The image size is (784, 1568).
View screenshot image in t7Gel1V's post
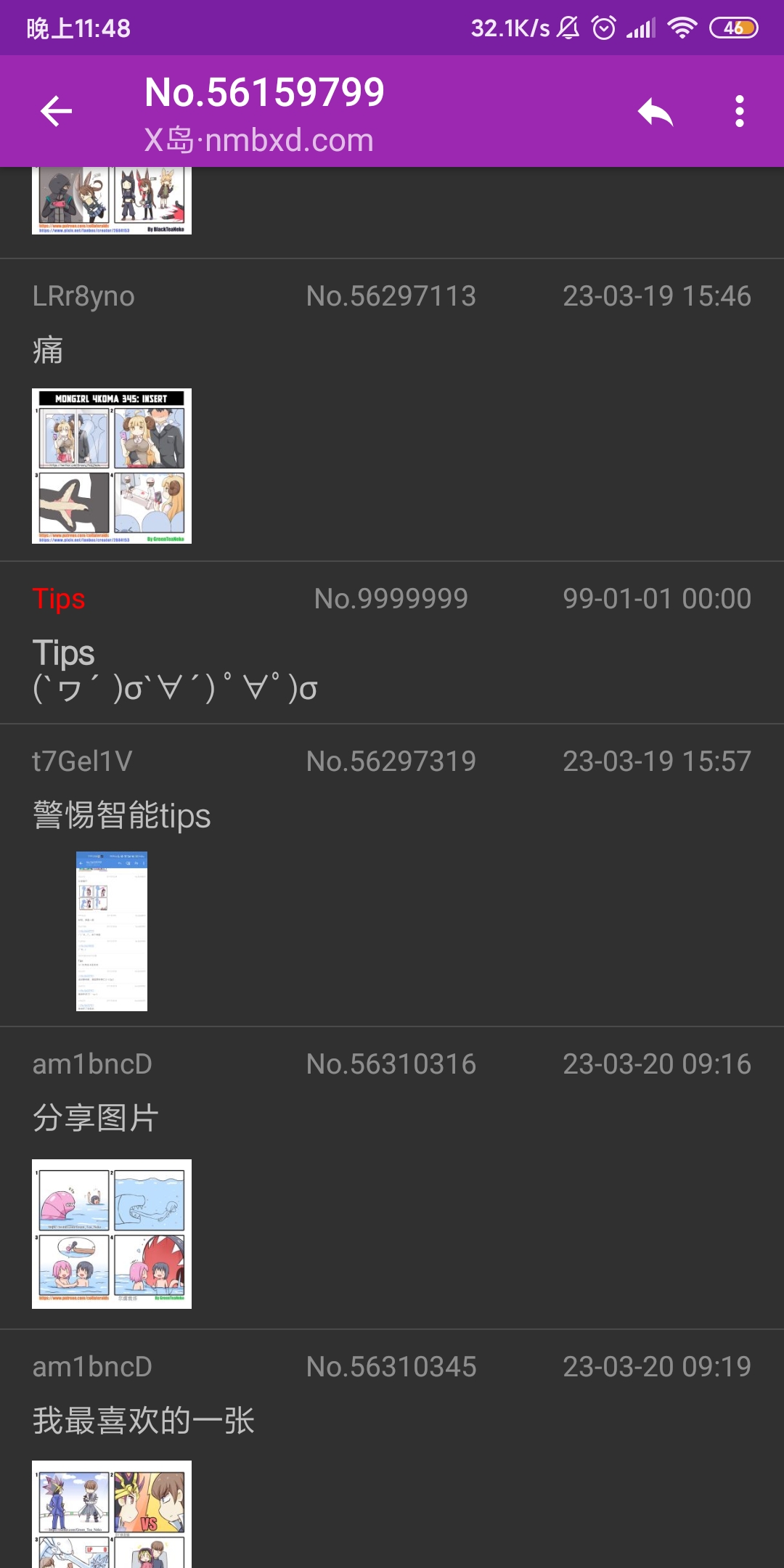pos(112,931)
